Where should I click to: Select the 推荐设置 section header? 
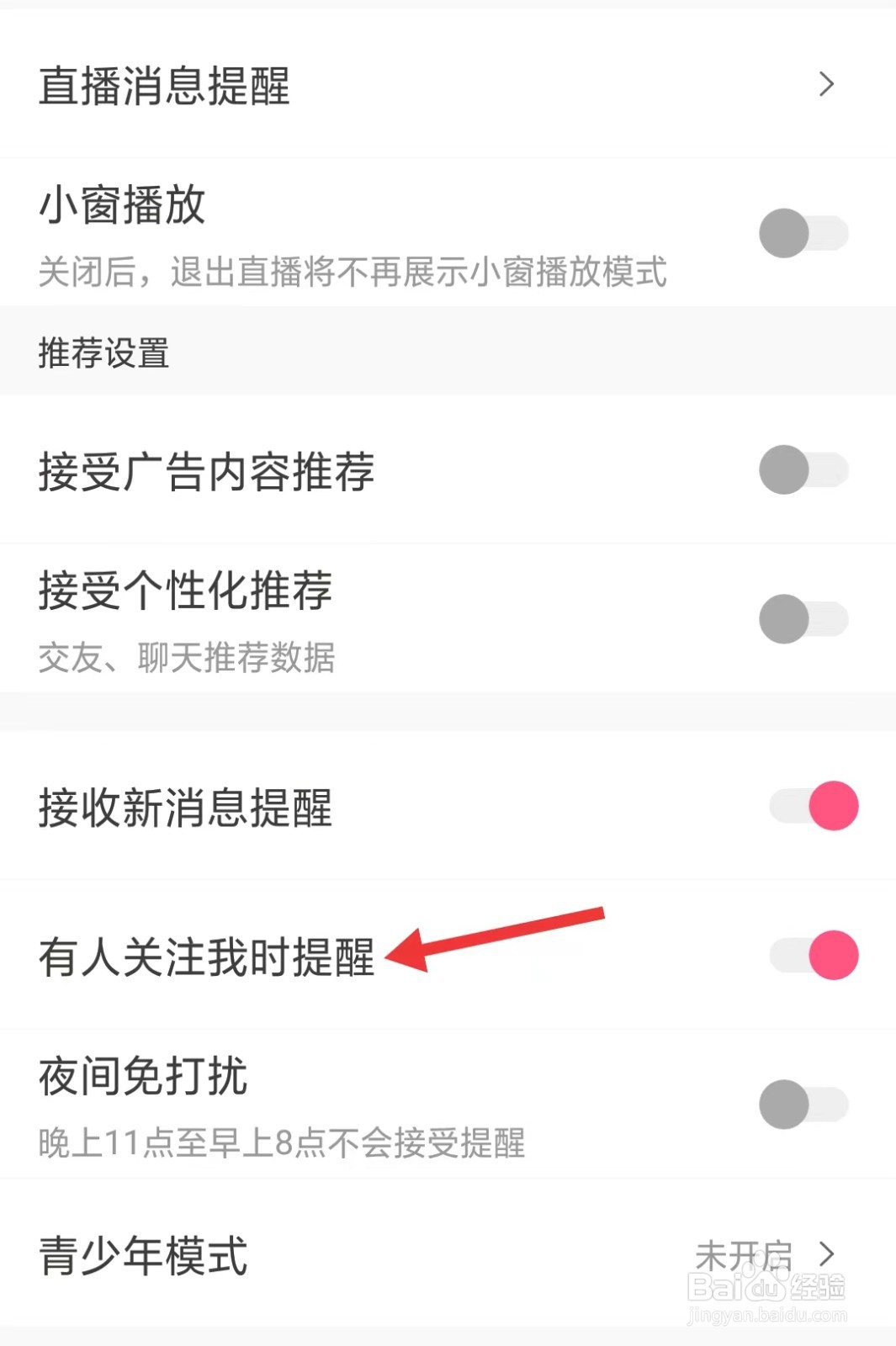click(x=104, y=354)
